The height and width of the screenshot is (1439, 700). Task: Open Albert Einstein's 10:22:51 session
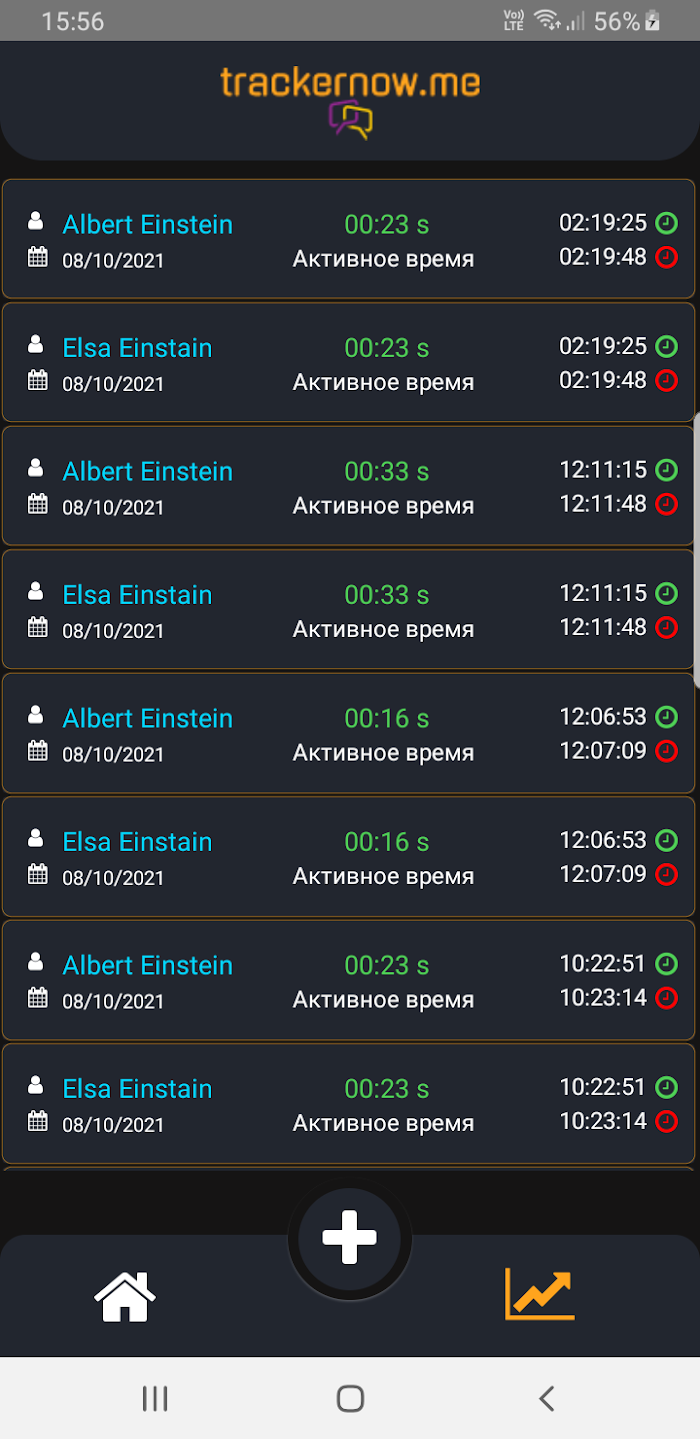click(x=348, y=981)
